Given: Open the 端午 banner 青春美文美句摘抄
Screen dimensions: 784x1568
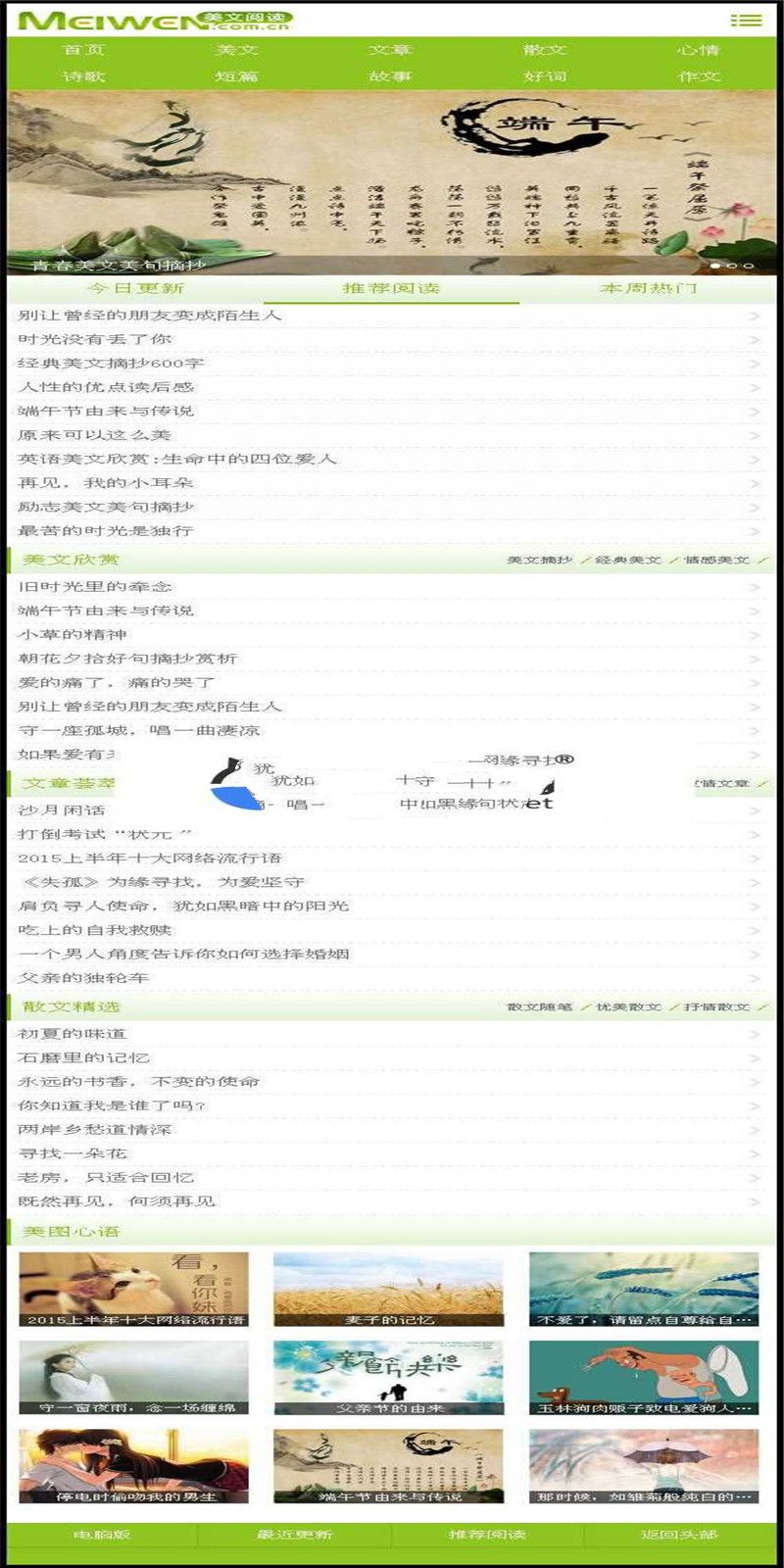Looking at the screenshot, I should click(x=391, y=181).
